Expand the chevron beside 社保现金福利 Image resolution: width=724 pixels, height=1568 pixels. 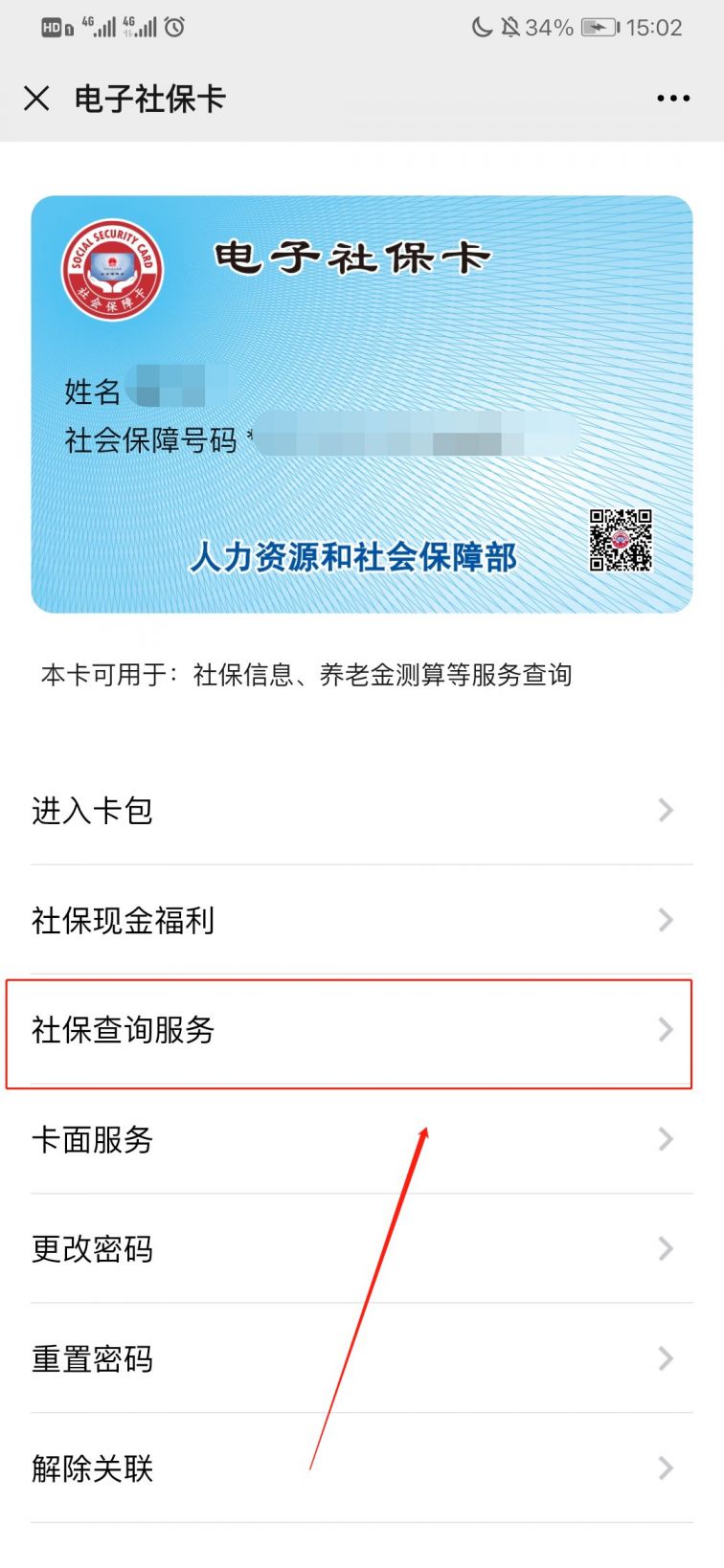667,920
